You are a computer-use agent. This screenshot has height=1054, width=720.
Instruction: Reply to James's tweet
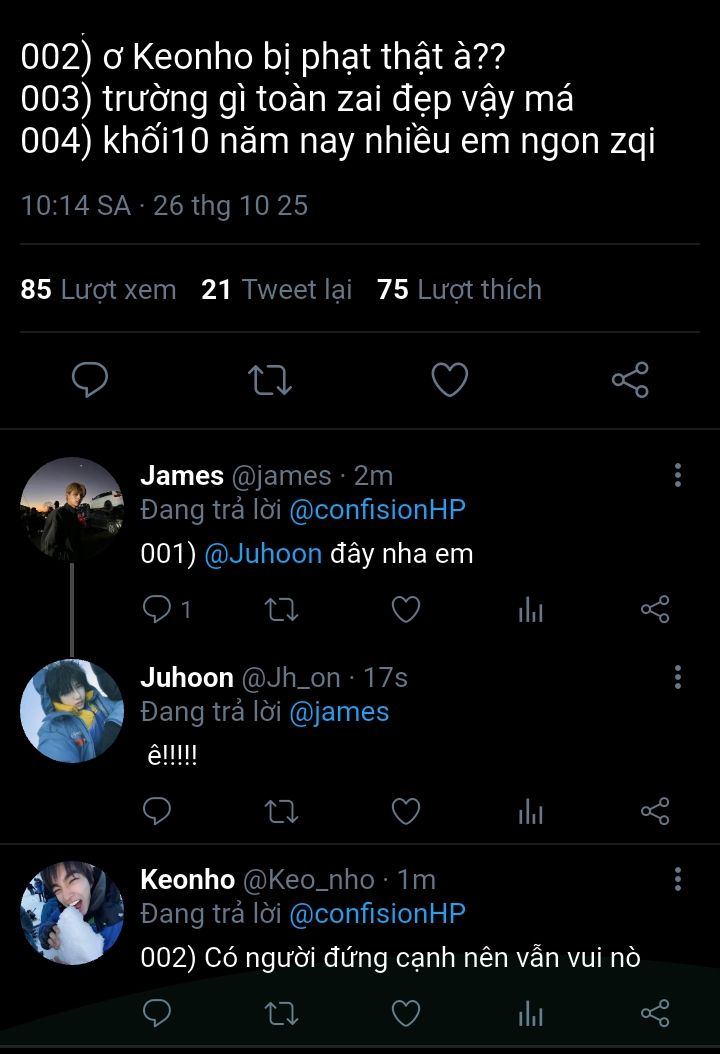click(x=158, y=609)
